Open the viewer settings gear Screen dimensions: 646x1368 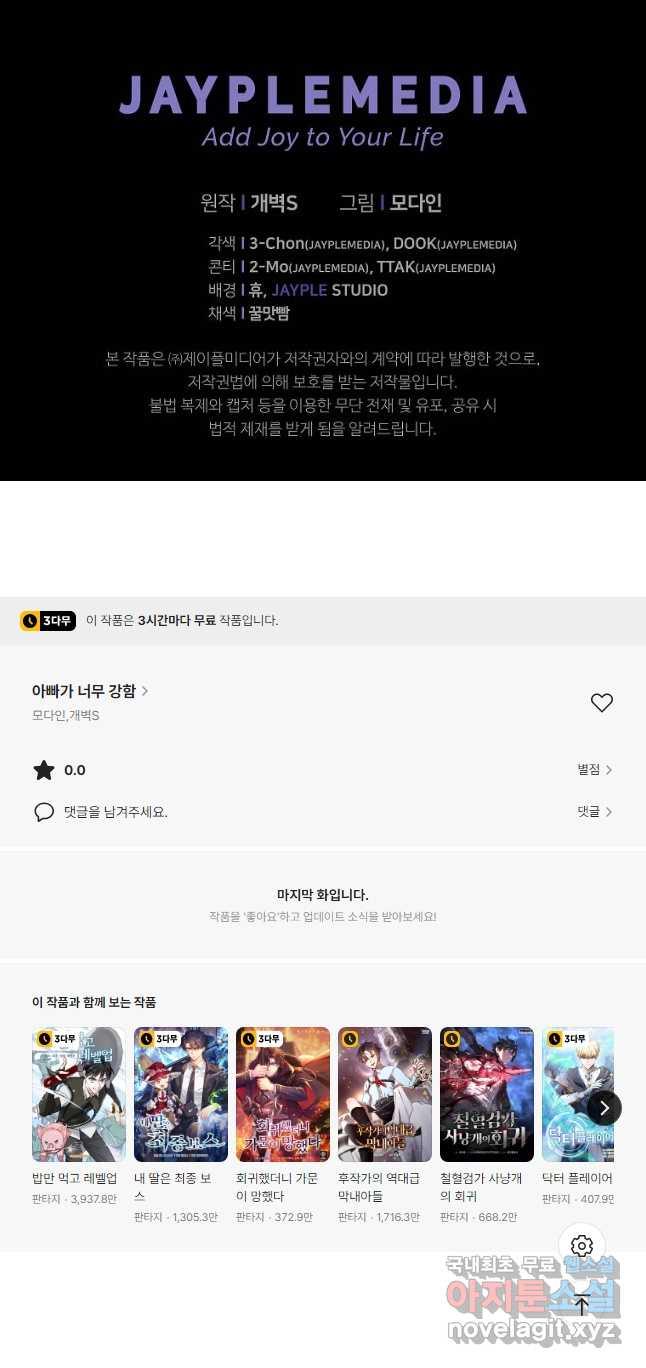coord(582,1246)
